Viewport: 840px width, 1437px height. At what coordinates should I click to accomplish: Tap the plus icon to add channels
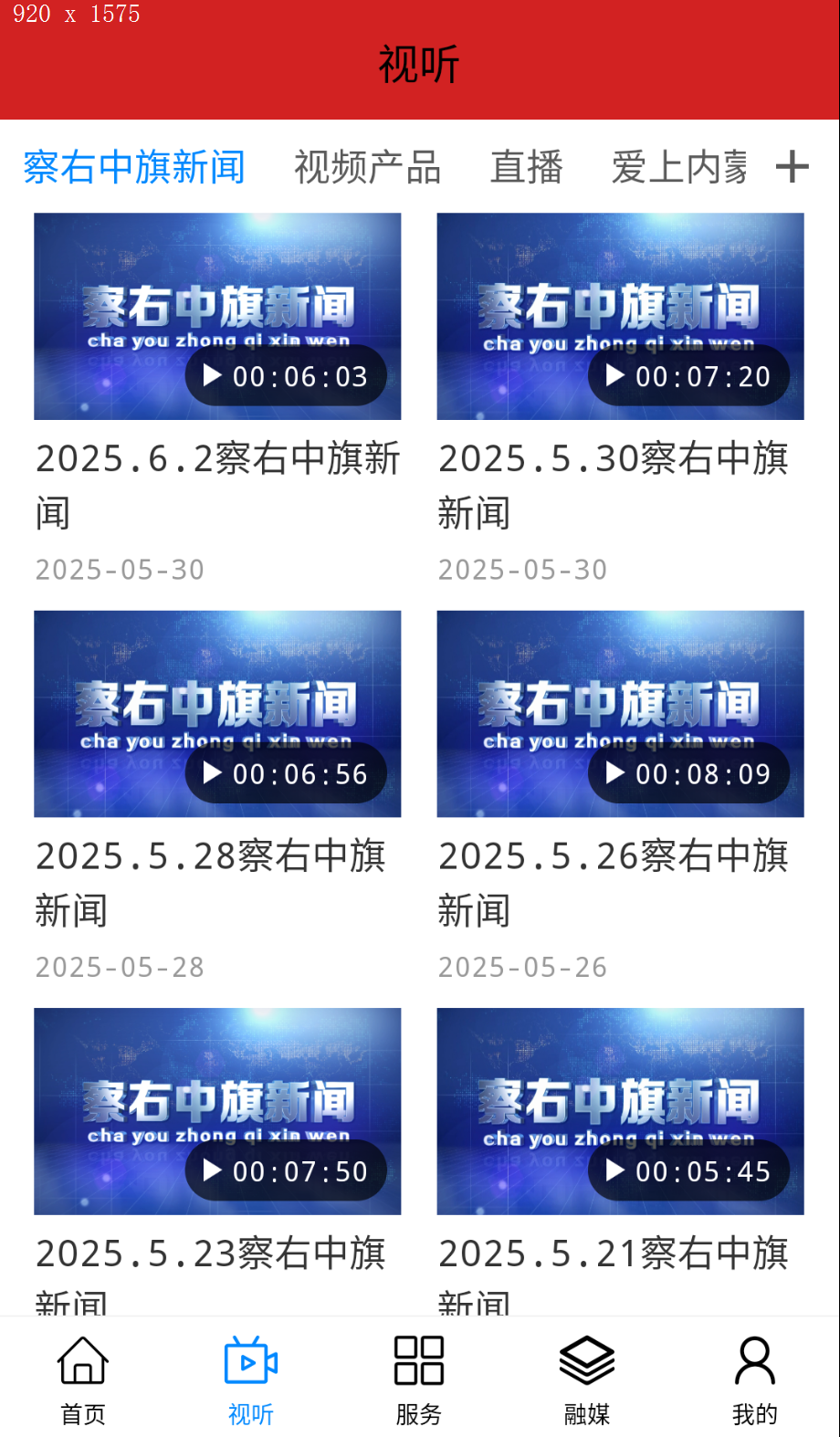pos(793,167)
